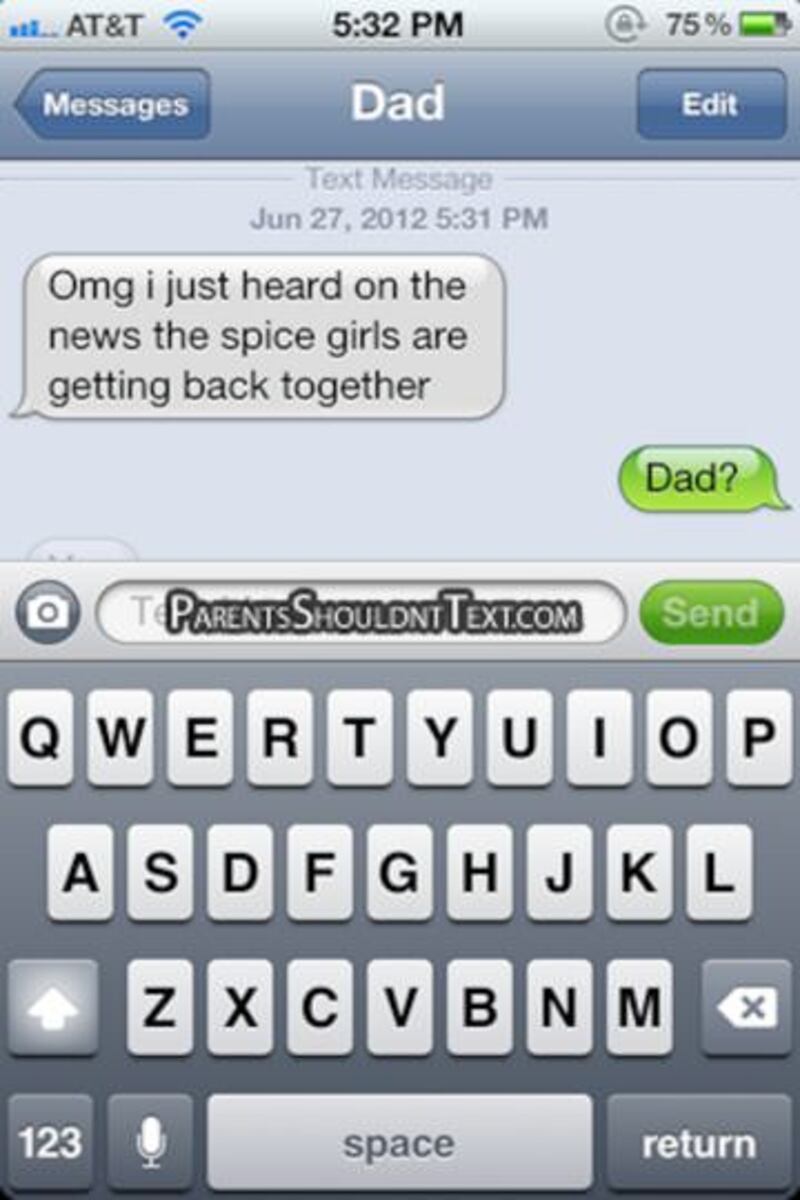Switch keyboard to numbers with 123
This screenshot has height=1200, width=800.
click(50, 1142)
